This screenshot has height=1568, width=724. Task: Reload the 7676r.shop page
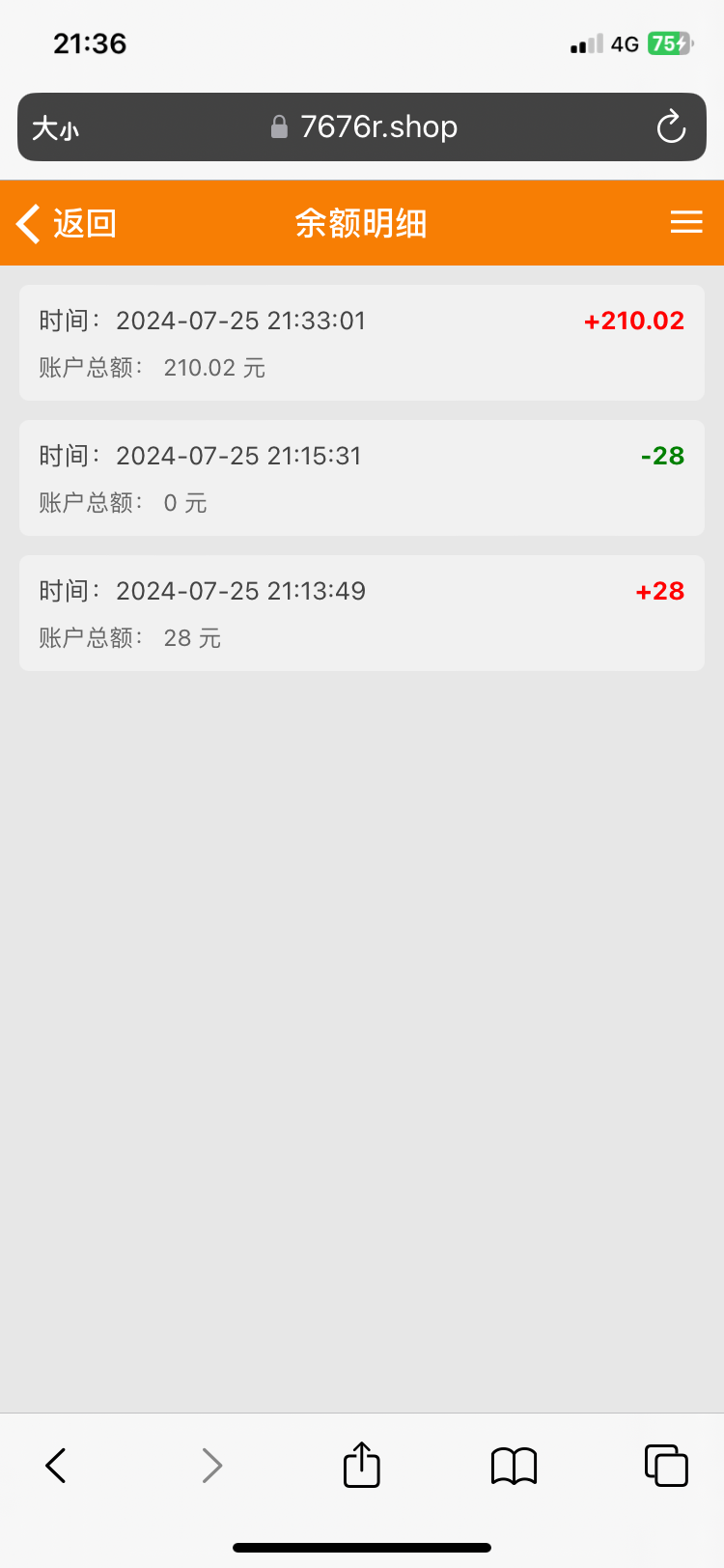[671, 127]
